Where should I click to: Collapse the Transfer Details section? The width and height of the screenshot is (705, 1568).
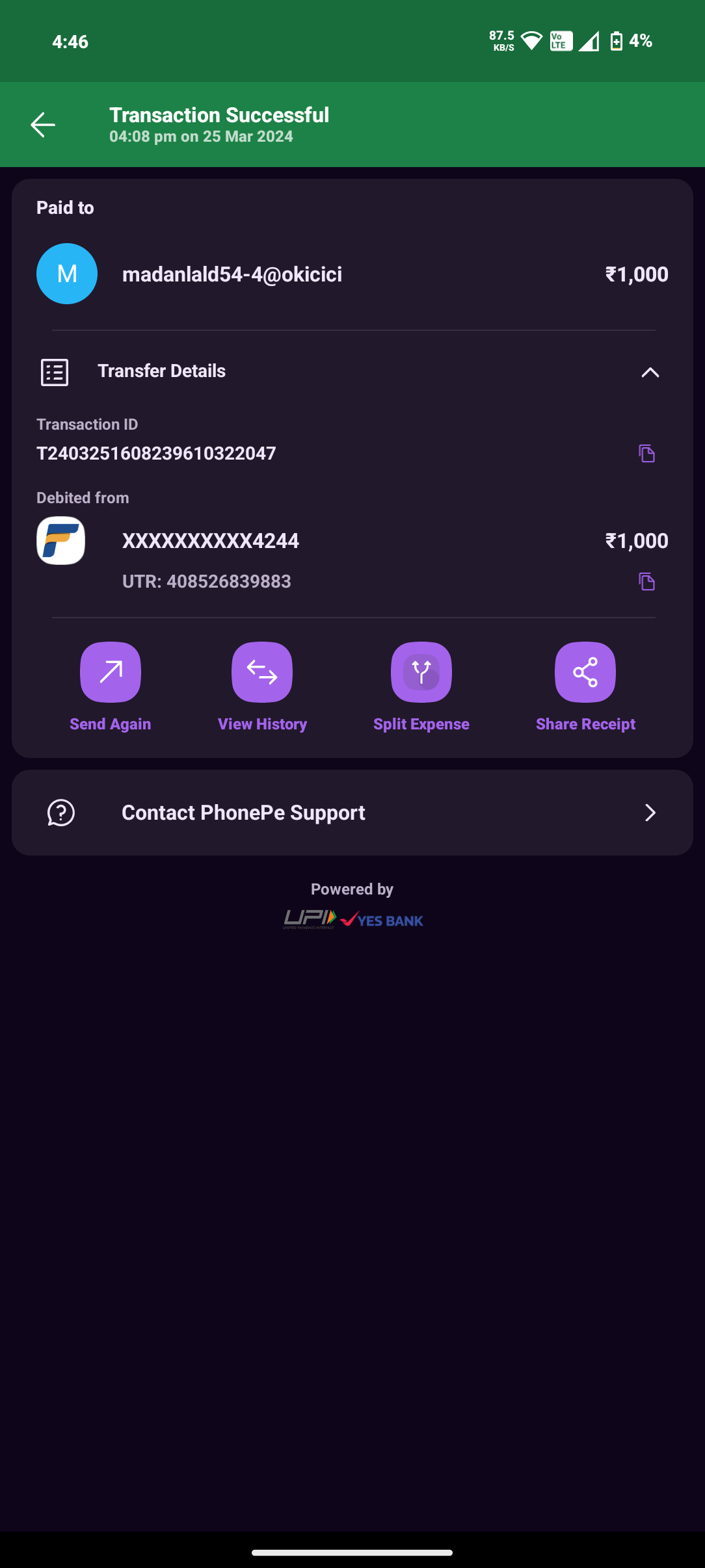click(650, 372)
